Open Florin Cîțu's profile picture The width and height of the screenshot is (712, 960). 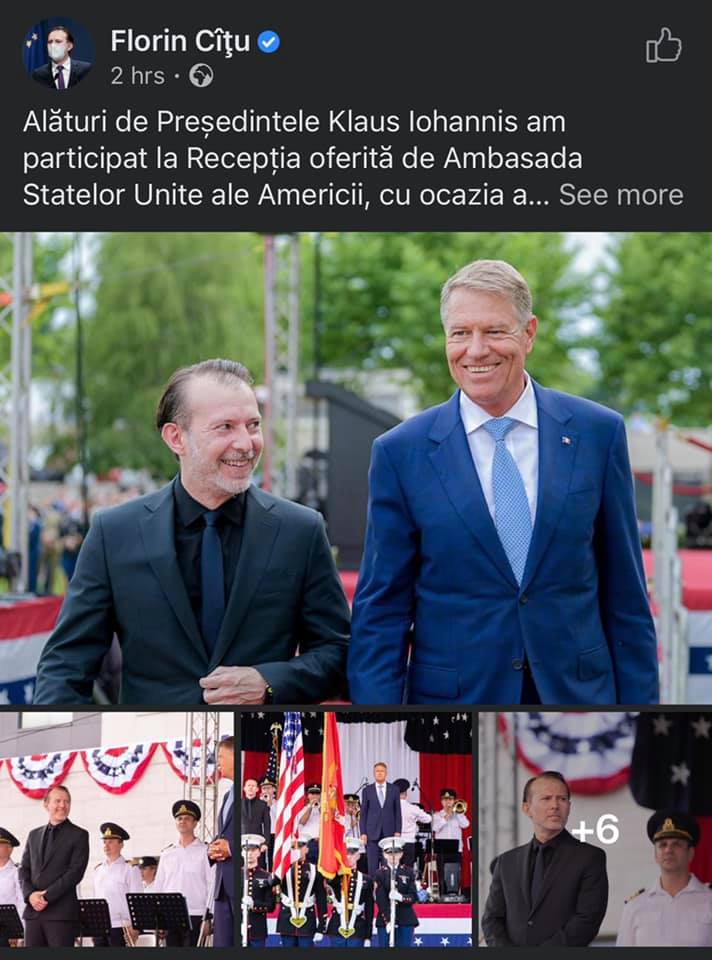coord(59,52)
